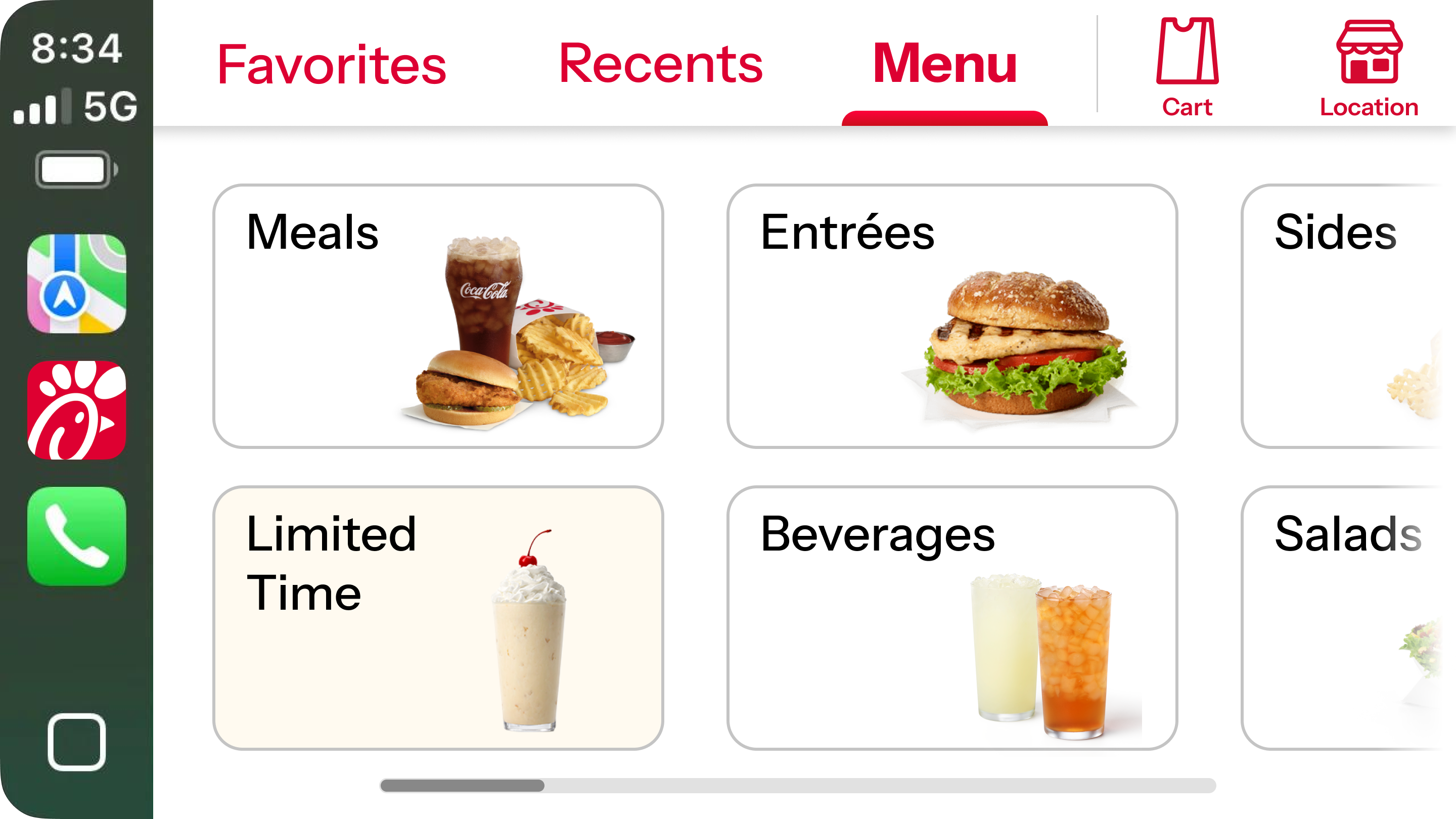Tap the CarPlay home square button
The image size is (1456, 819).
77,742
